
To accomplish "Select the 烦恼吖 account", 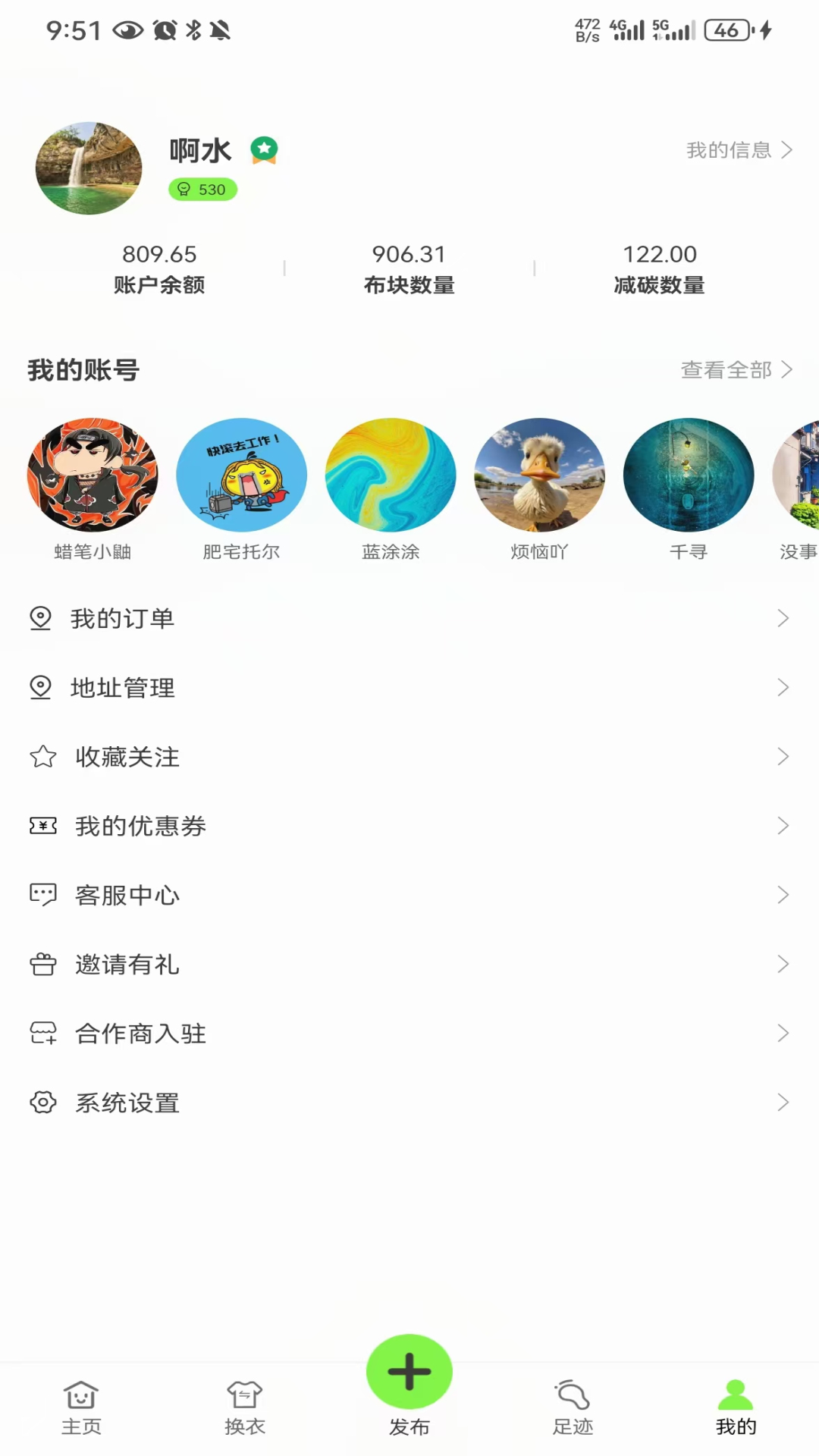I will pos(539,475).
